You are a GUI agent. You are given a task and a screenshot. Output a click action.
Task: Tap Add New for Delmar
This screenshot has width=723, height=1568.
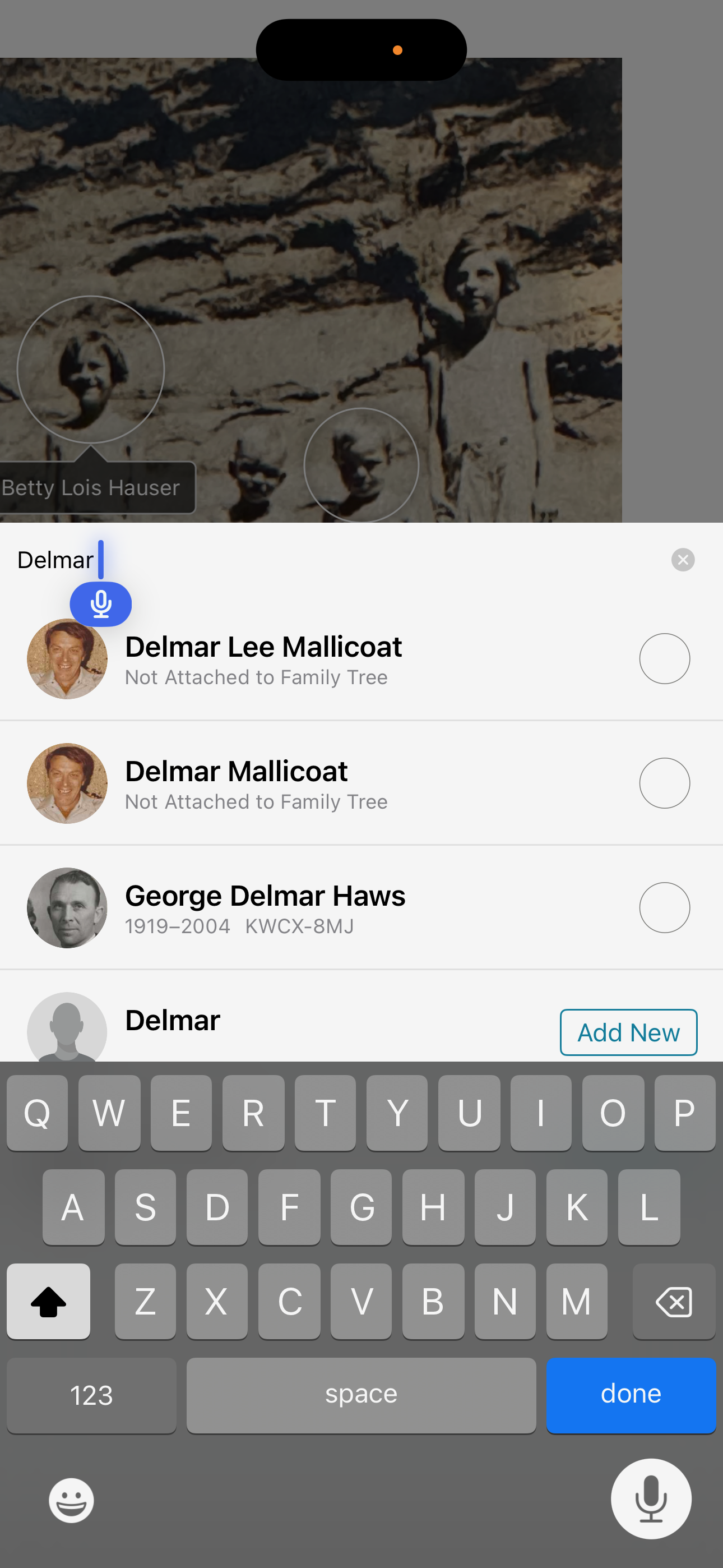[628, 1032]
